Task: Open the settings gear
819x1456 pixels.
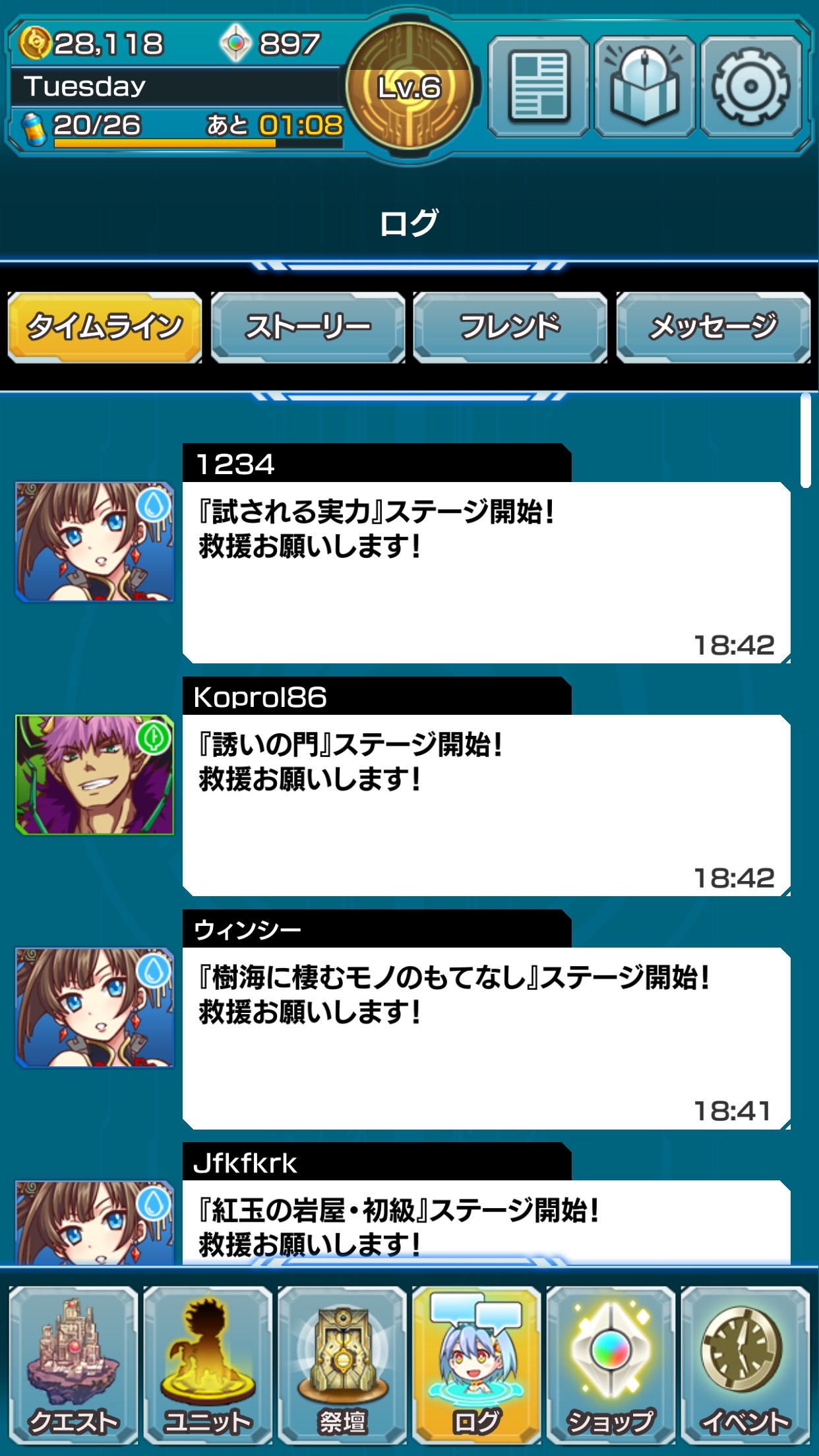Action: (x=750, y=87)
